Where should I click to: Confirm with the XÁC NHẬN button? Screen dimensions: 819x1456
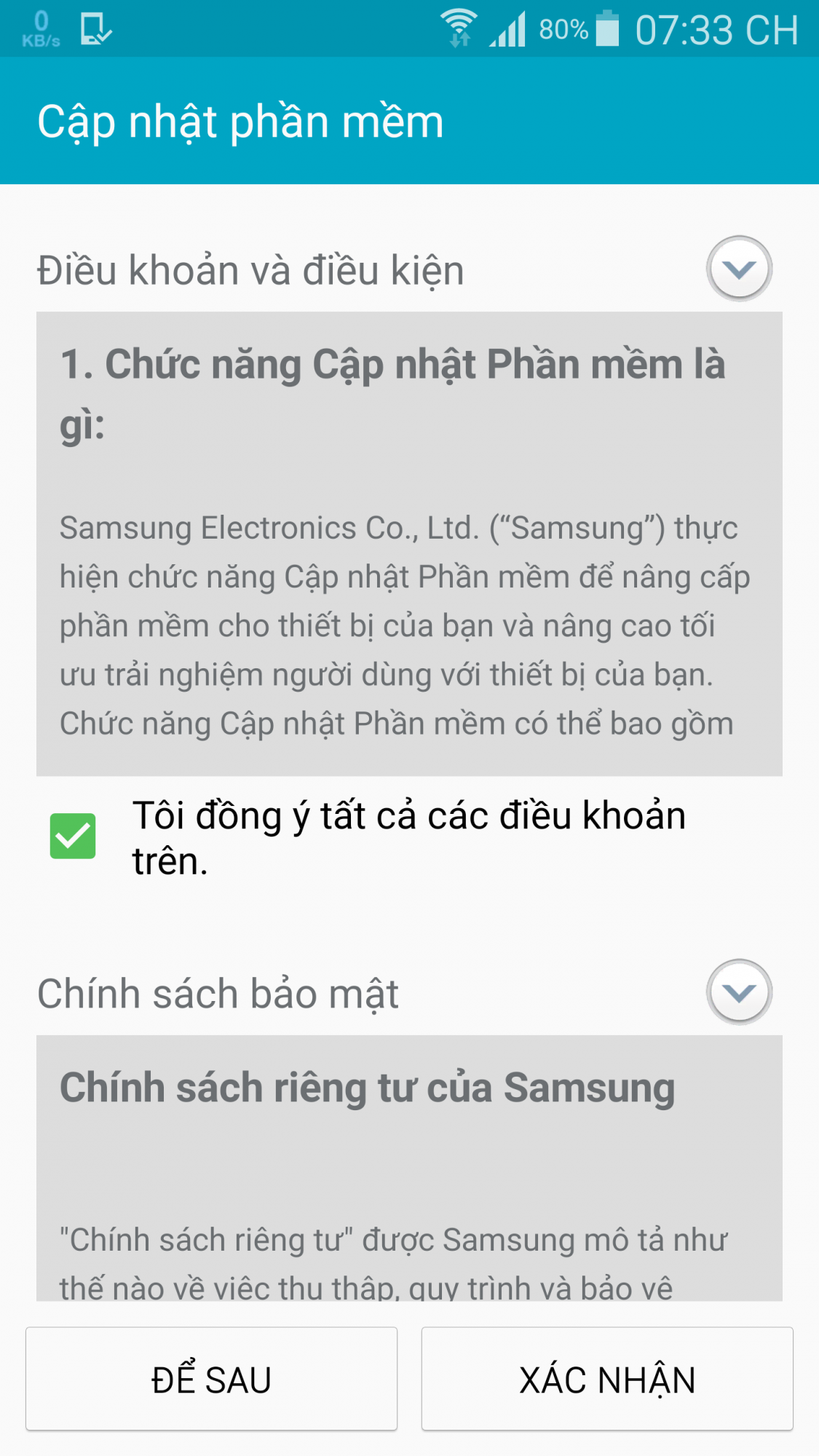(x=607, y=1379)
